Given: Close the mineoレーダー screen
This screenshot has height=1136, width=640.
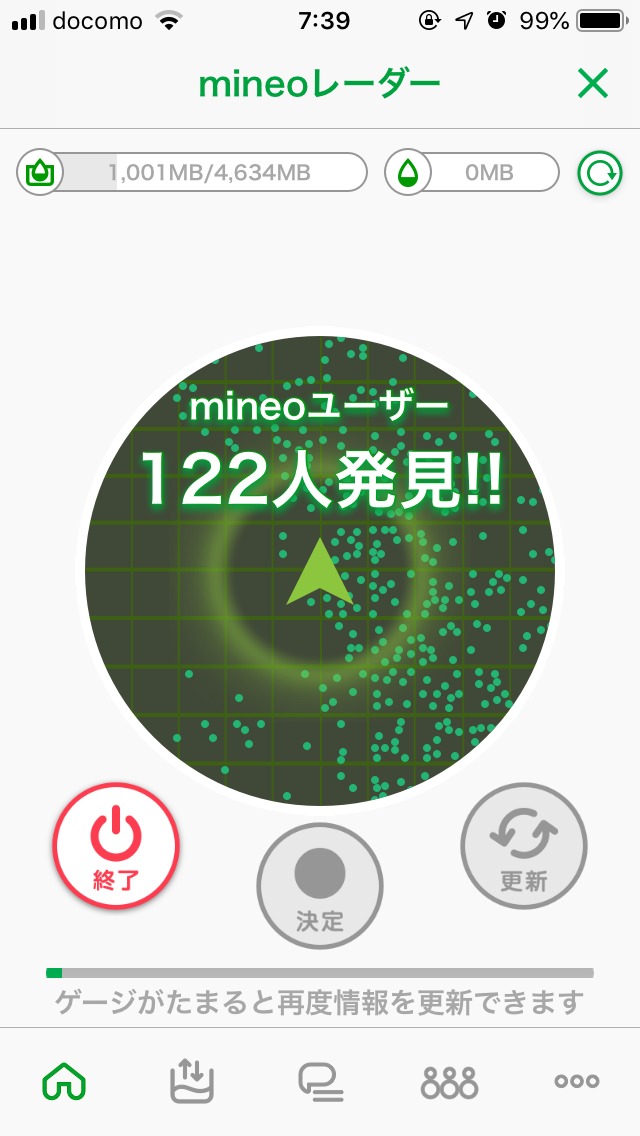Looking at the screenshot, I should (593, 85).
